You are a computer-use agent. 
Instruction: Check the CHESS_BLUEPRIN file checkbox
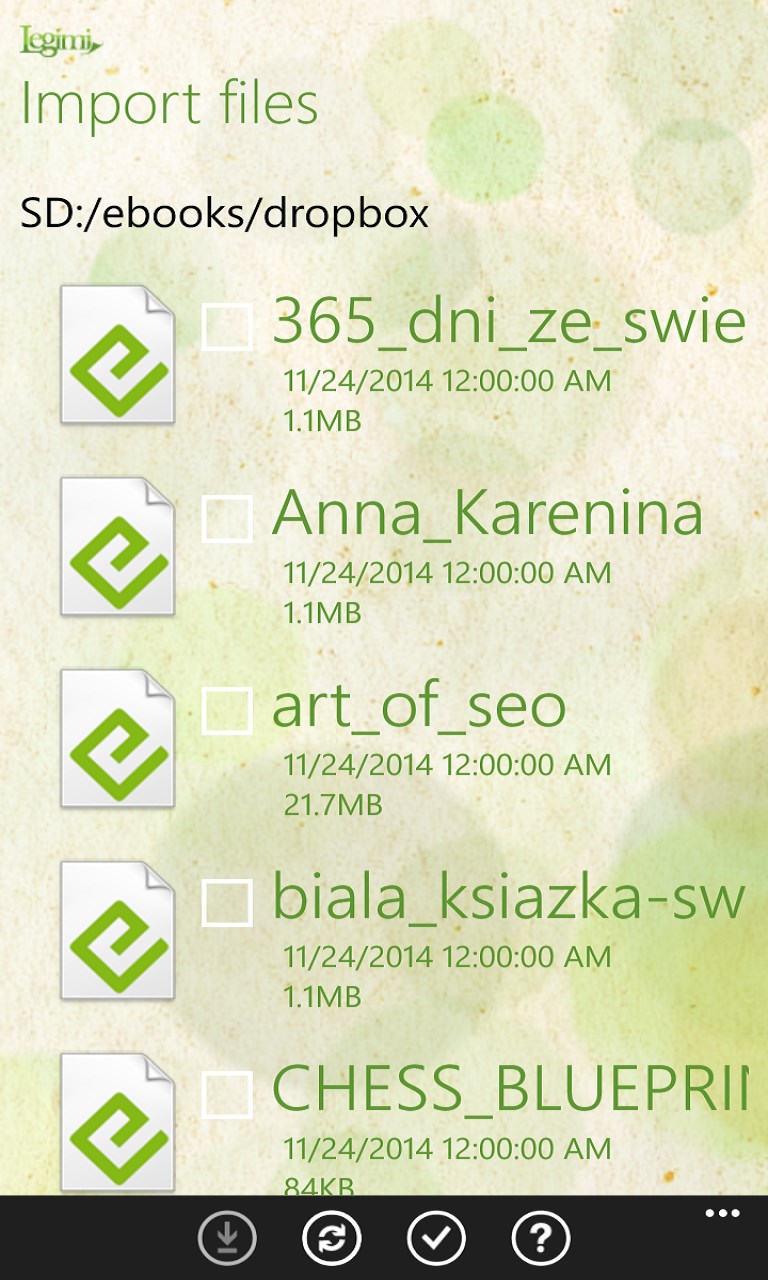pos(227,1094)
